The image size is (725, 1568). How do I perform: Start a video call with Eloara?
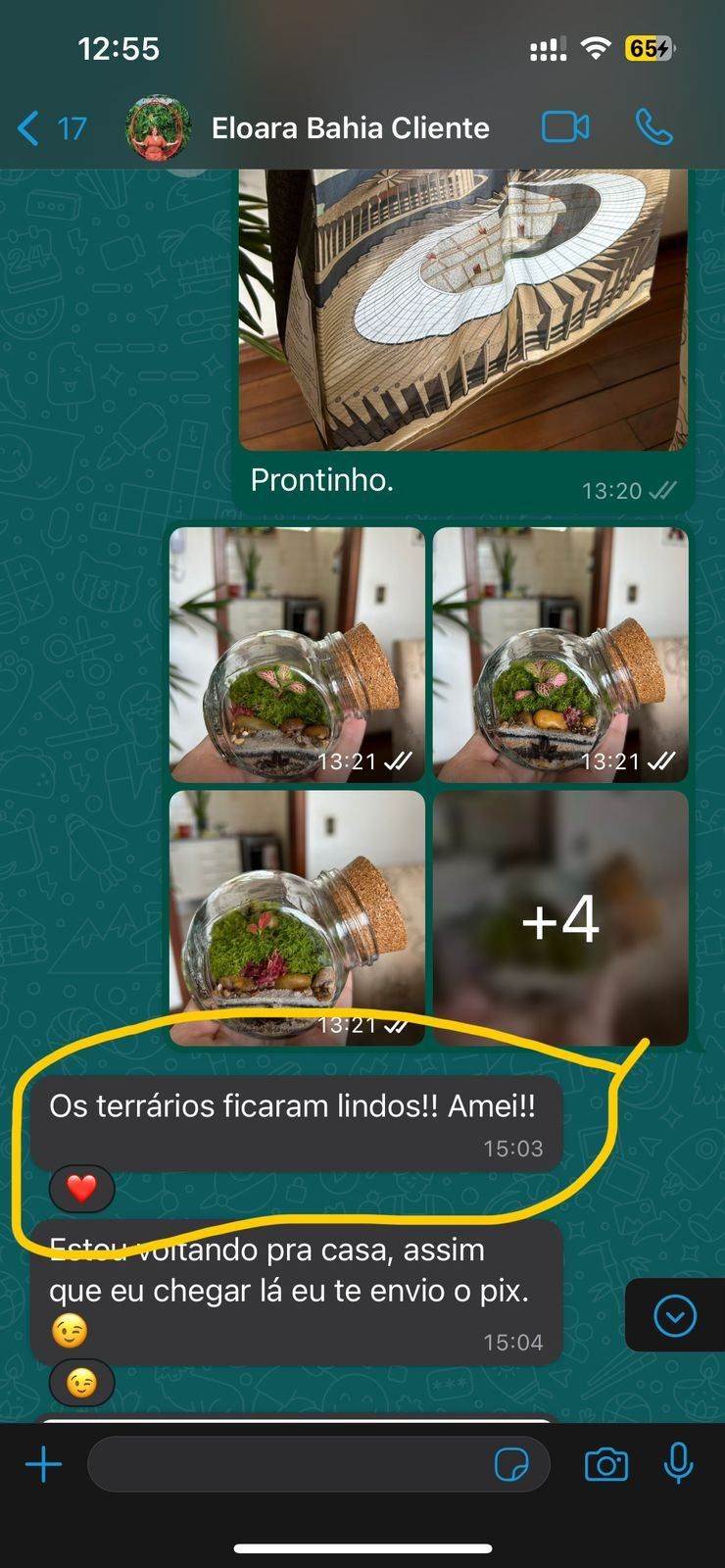[x=565, y=127]
